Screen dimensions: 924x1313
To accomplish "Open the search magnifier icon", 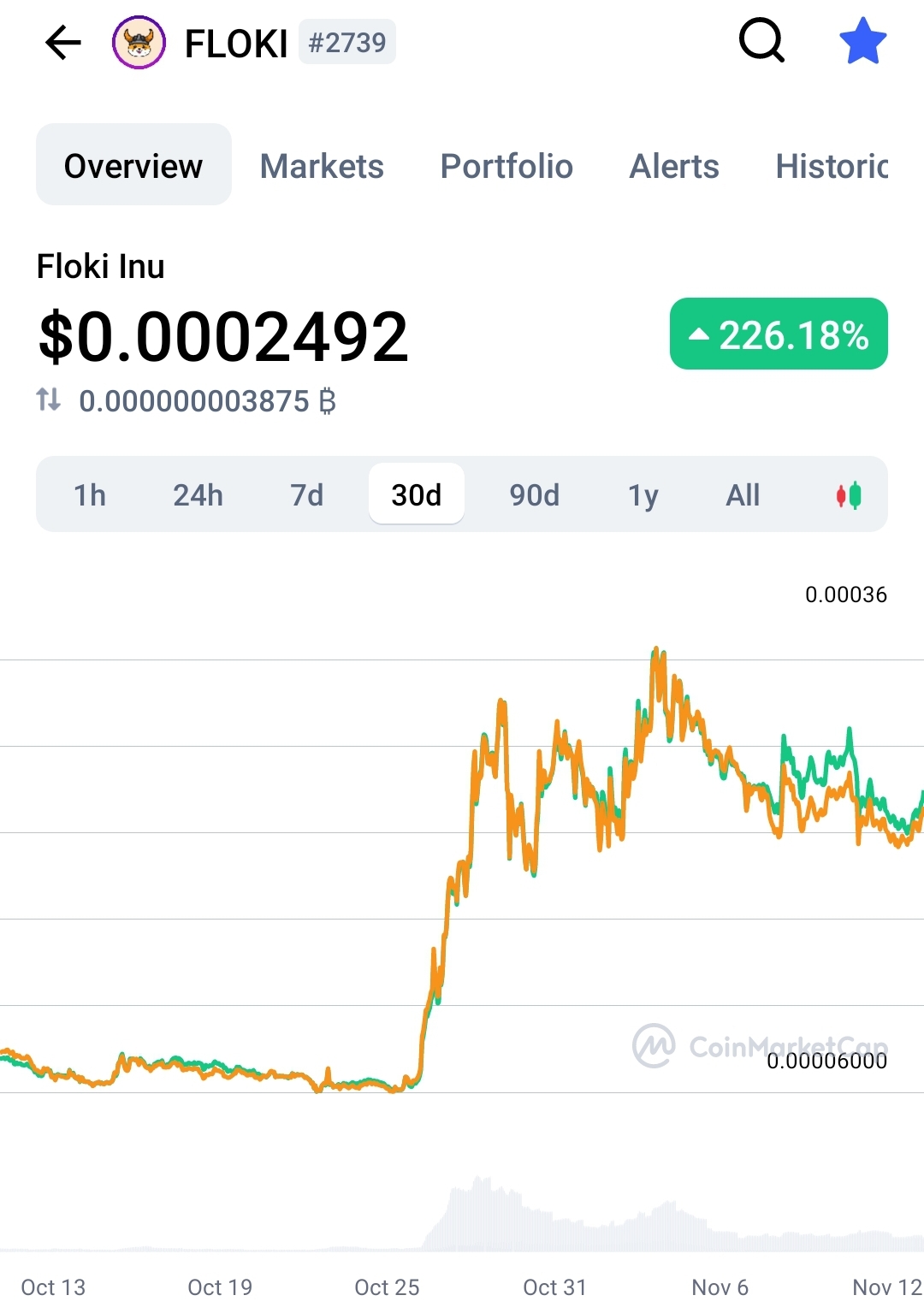I will tap(761, 41).
